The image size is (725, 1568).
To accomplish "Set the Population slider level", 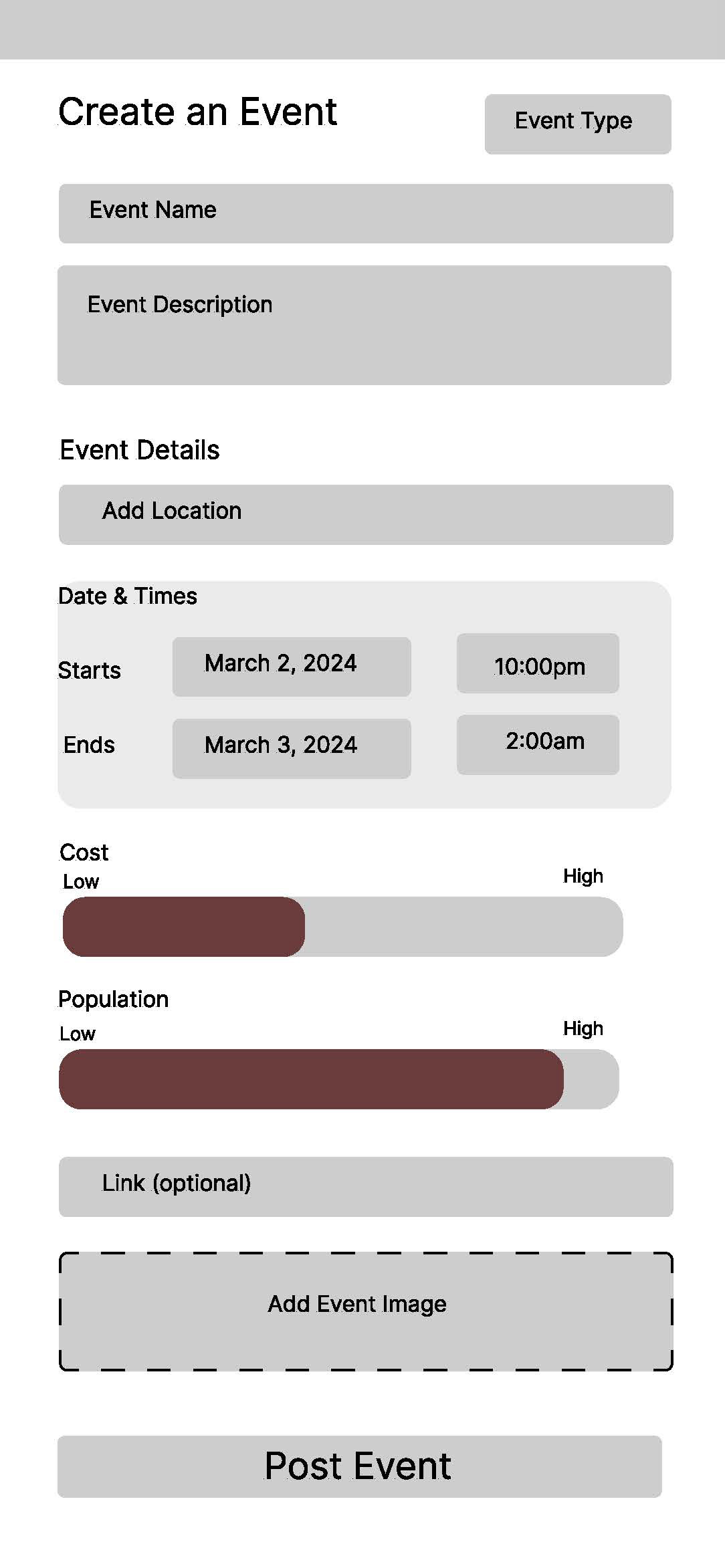I will coord(339,1079).
